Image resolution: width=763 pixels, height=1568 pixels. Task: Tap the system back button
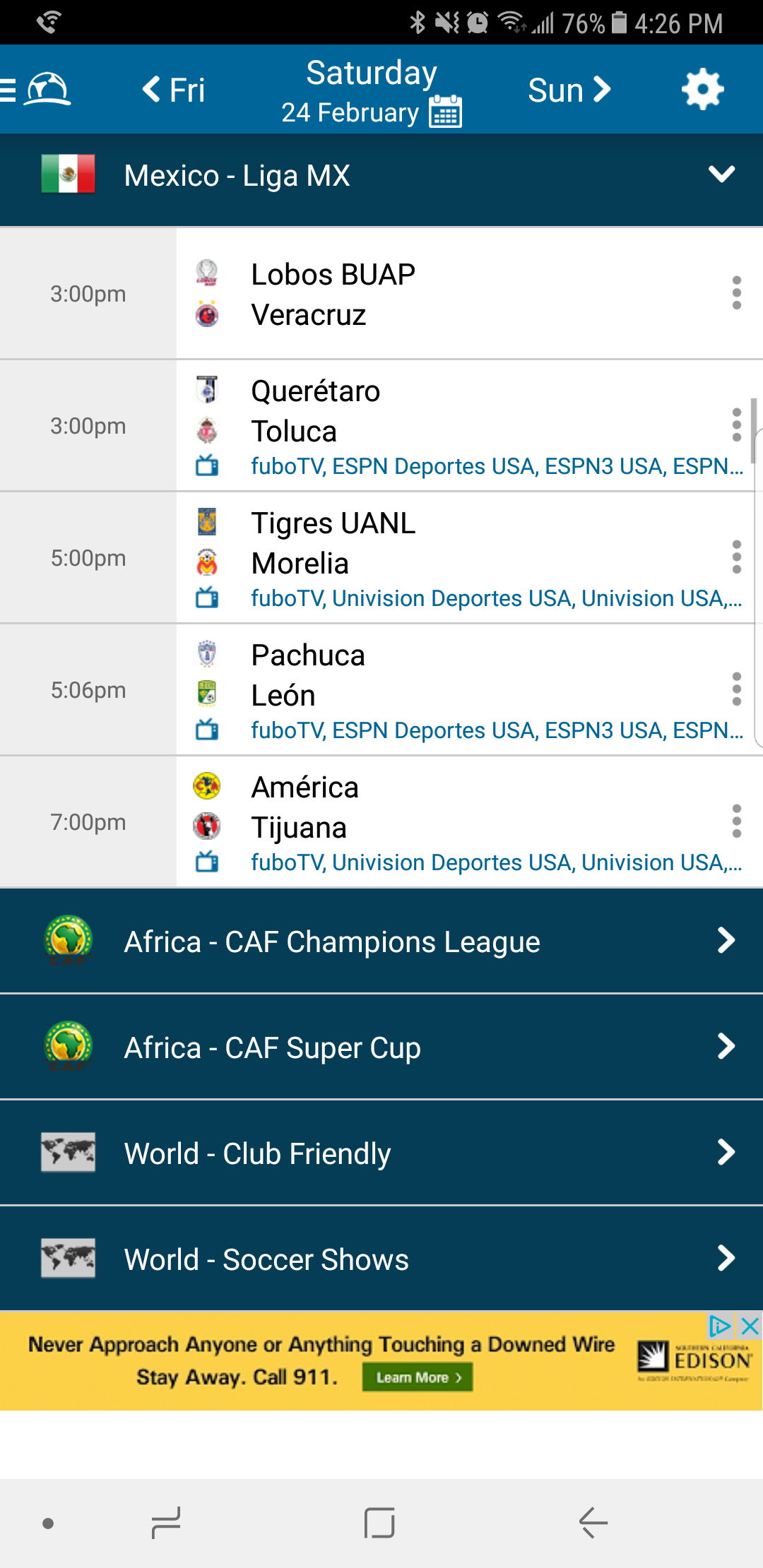593,1523
